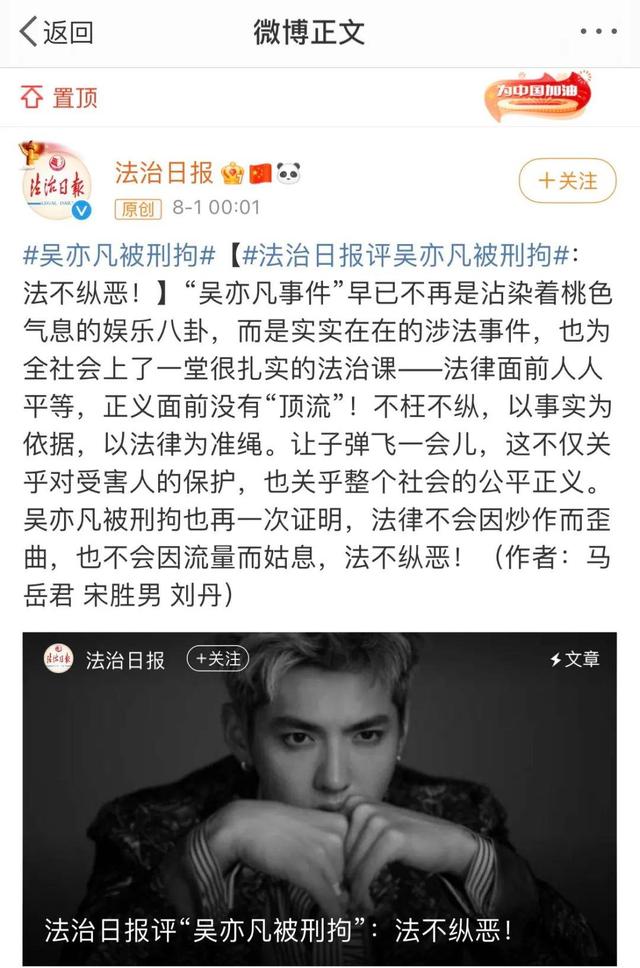
Task: Tap +关注 on the article card
Action: (x=219, y=659)
